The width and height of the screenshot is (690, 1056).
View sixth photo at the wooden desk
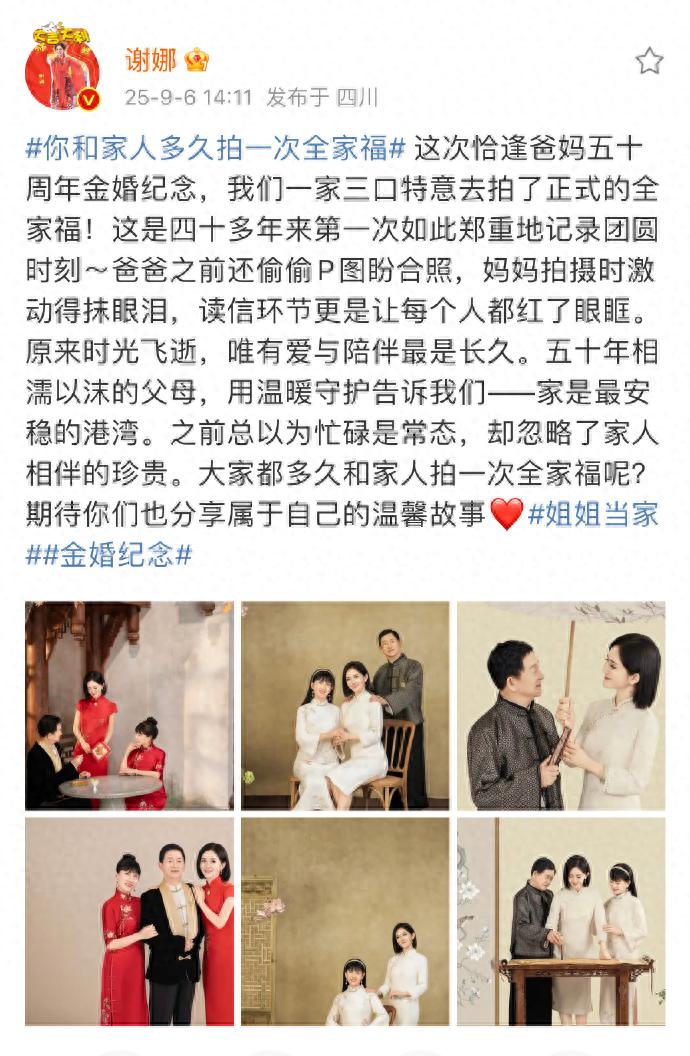click(561, 921)
